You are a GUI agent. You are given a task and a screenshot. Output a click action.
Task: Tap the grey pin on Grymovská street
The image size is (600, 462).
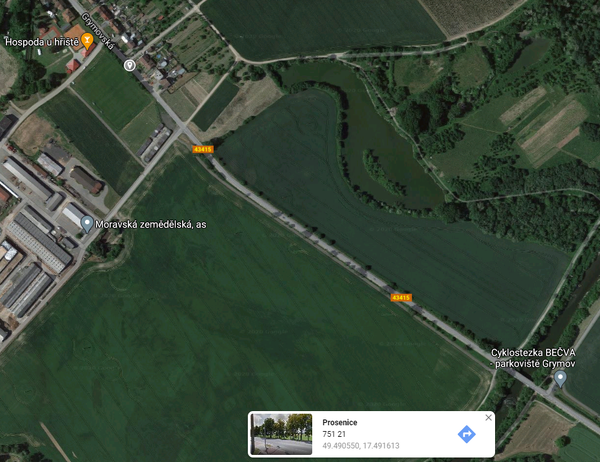click(x=130, y=65)
